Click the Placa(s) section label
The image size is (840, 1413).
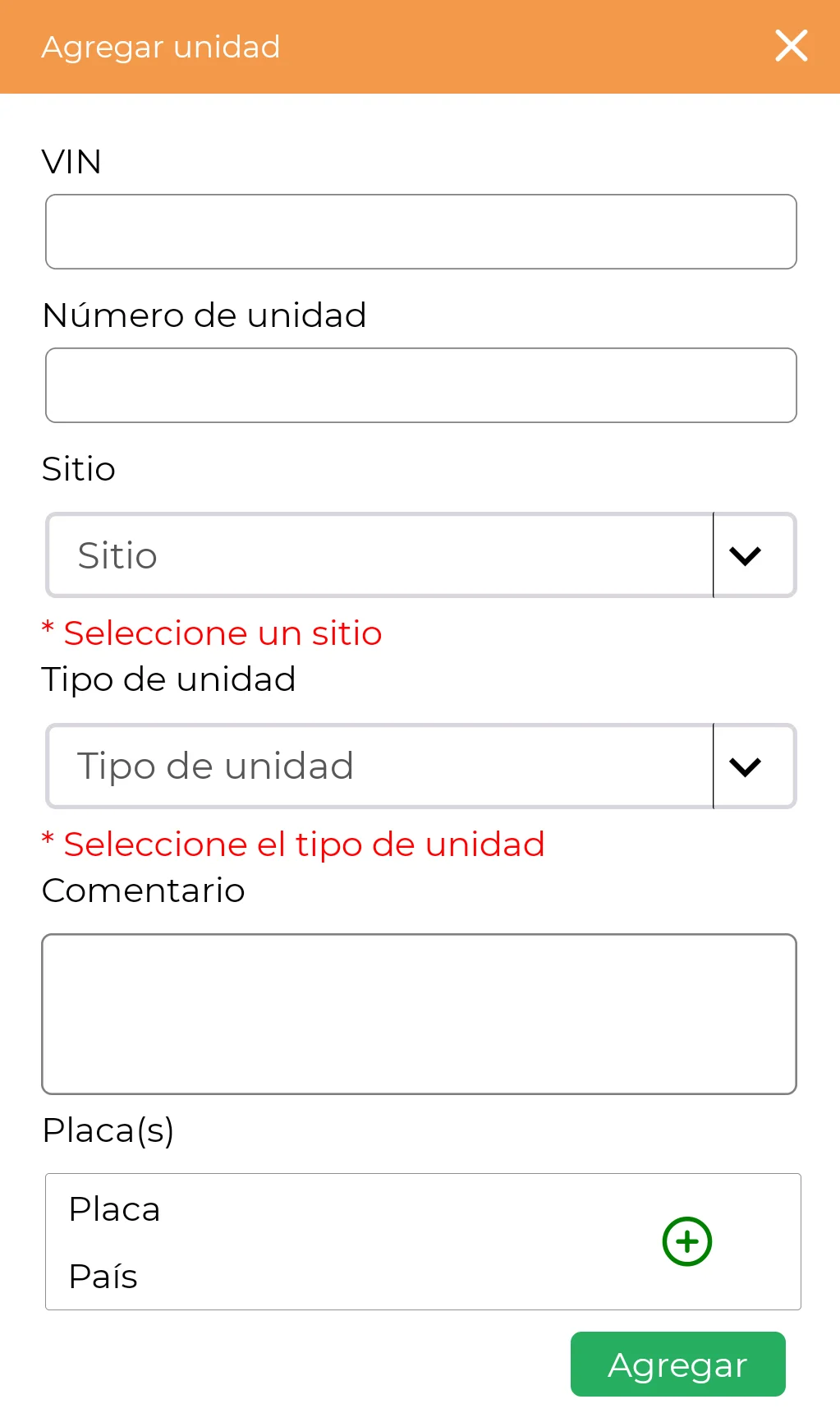click(108, 1130)
